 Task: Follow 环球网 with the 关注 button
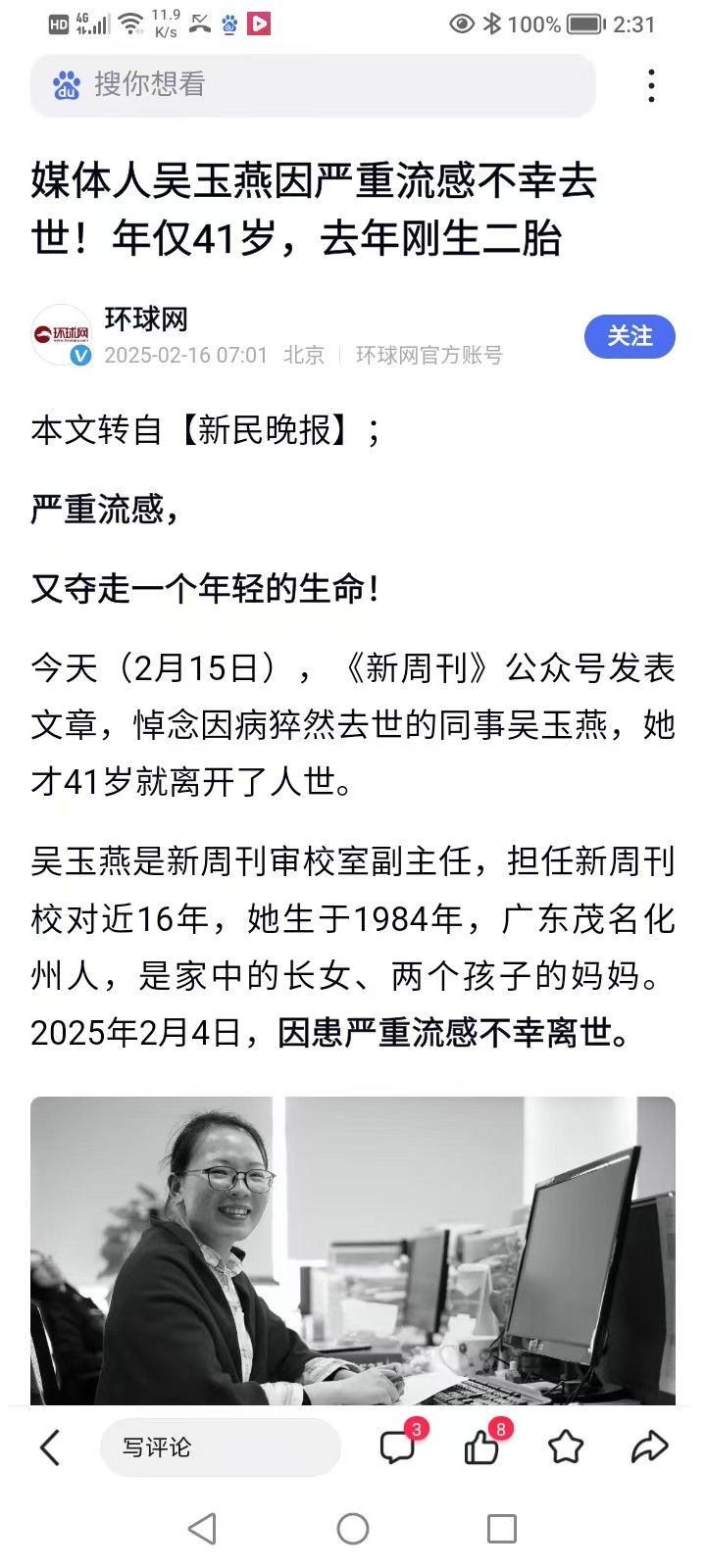(630, 336)
